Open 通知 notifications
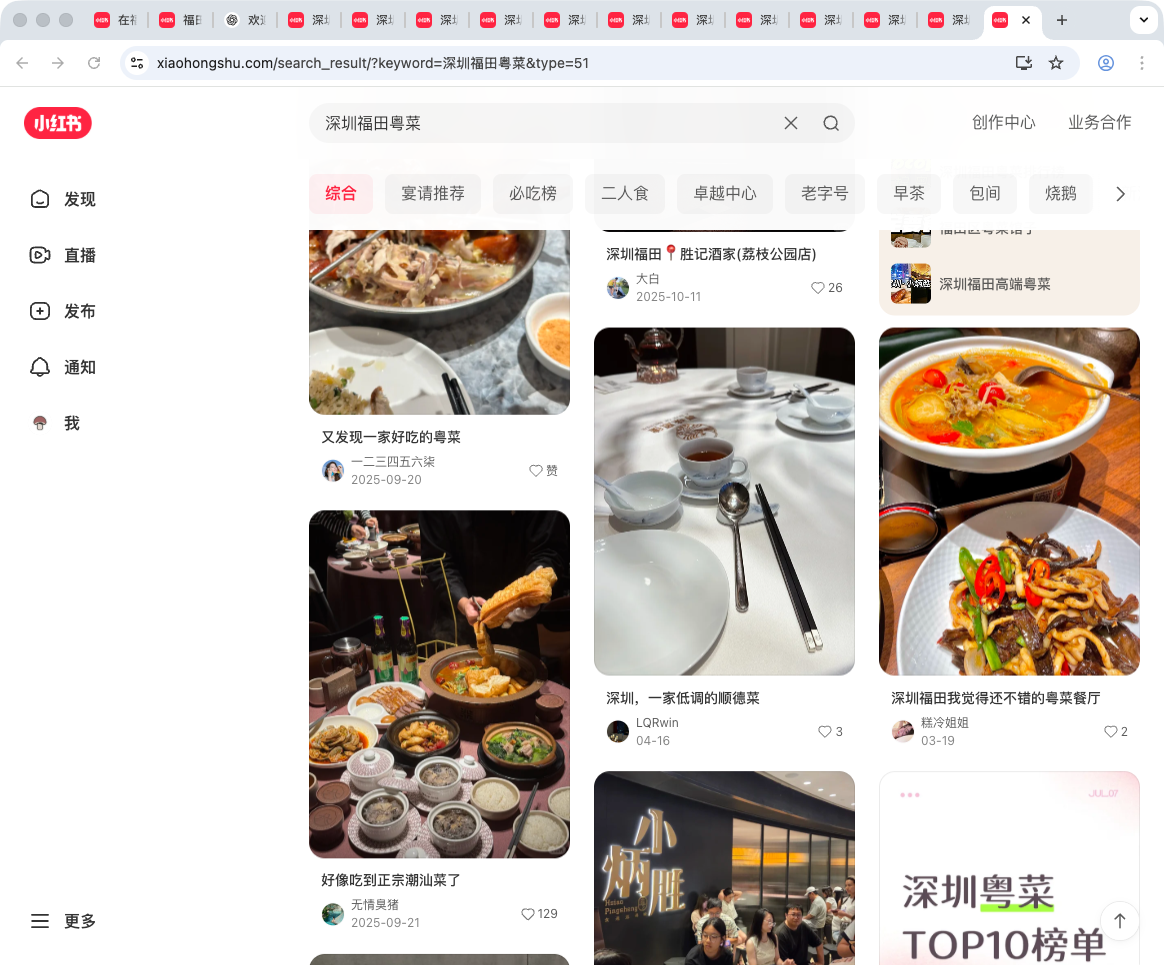 click(x=64, y=367)
